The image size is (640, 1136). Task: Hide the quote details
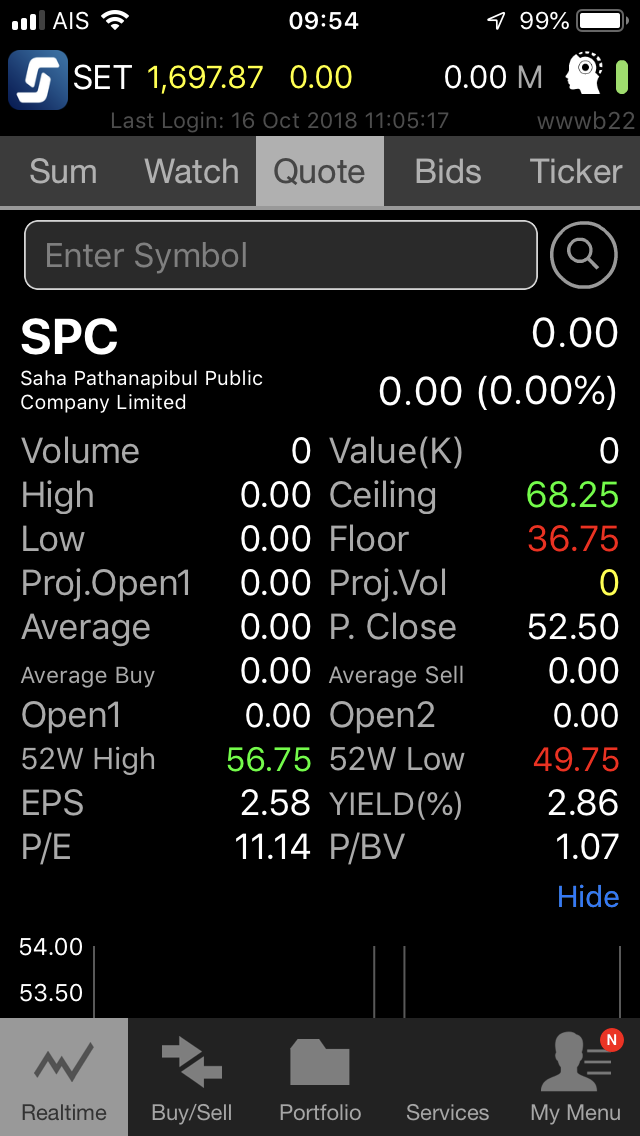pos(588,897)
